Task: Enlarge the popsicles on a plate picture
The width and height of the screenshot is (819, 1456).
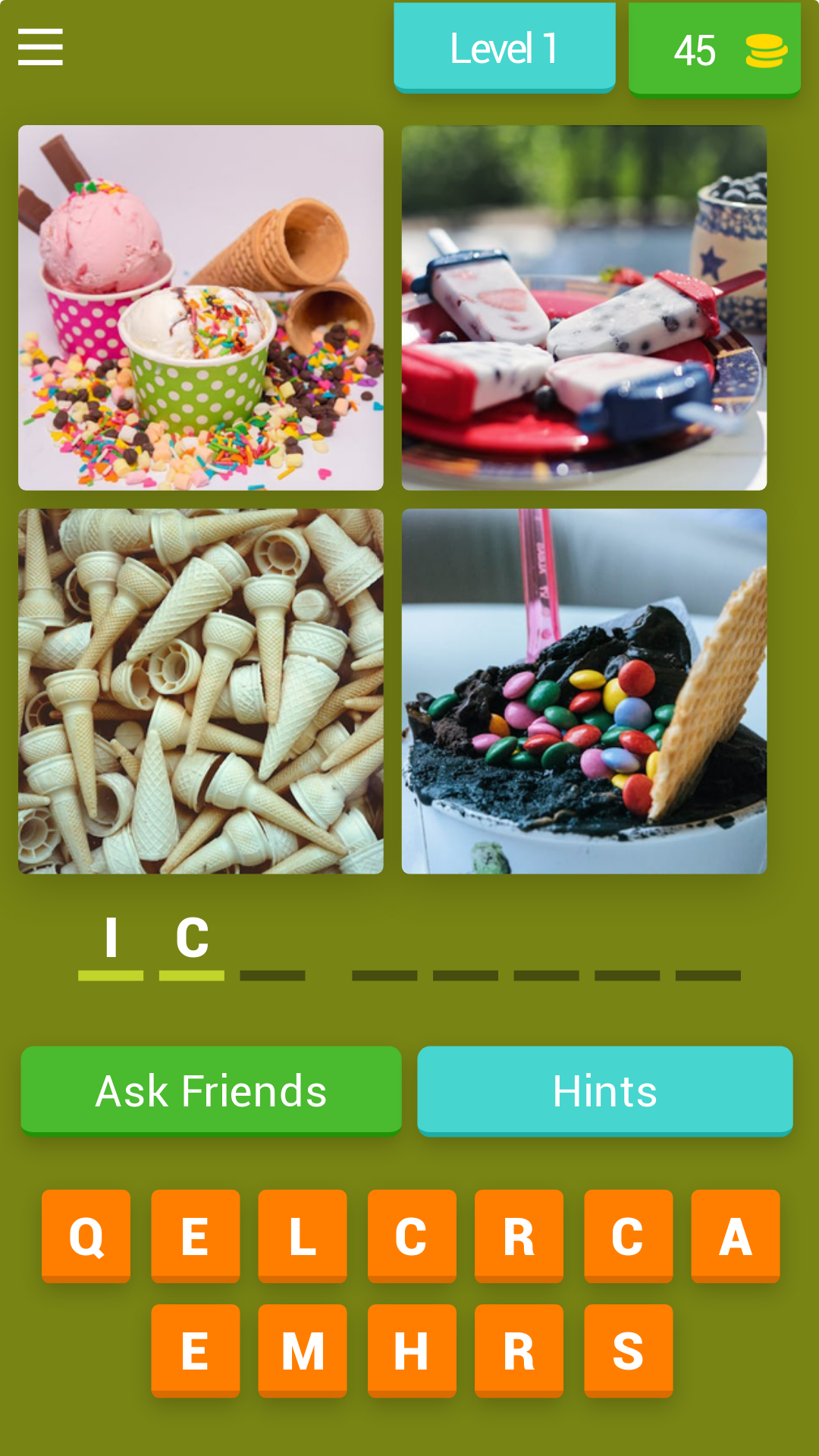Action: 584,308
